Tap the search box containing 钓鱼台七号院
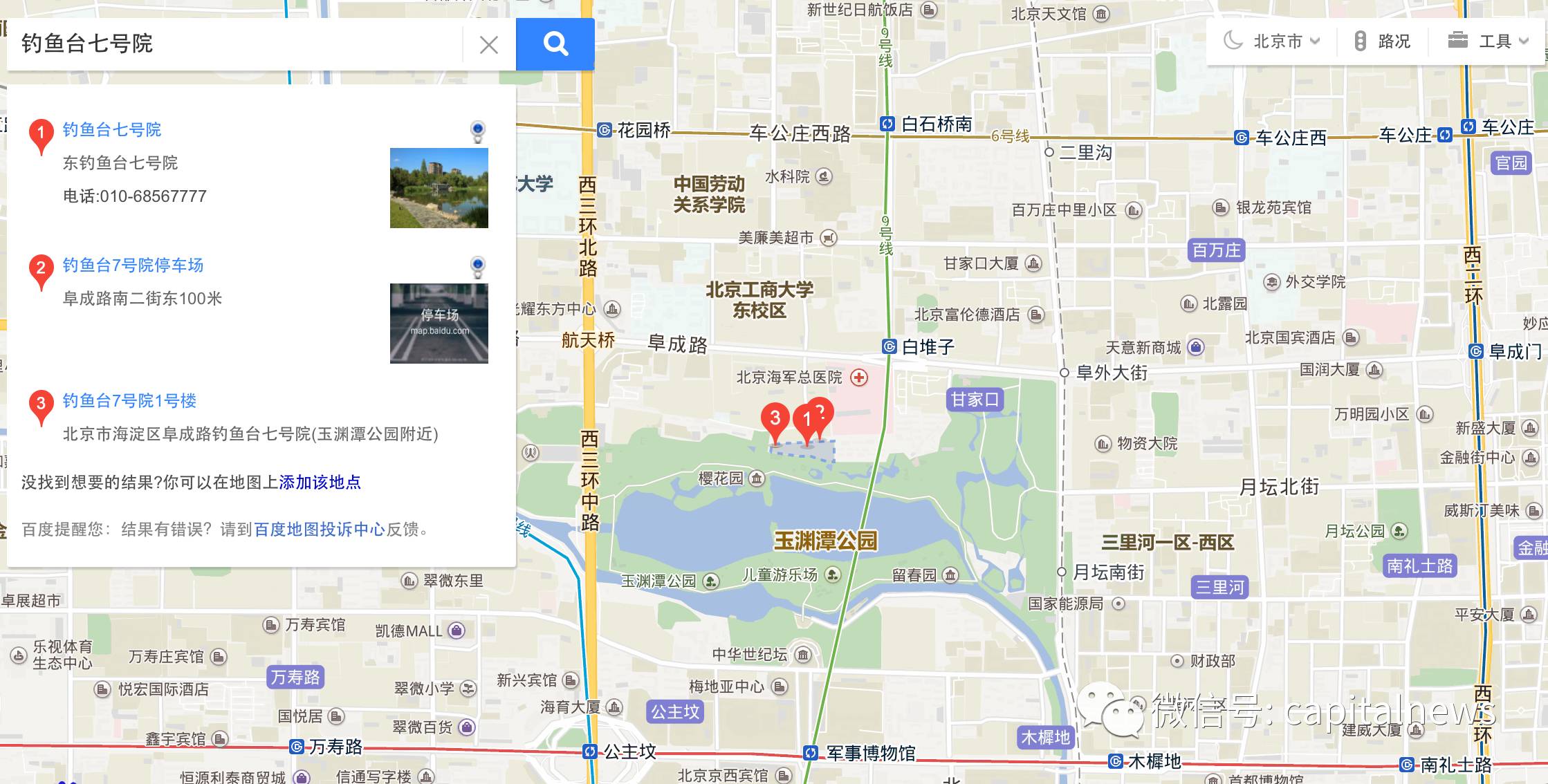Viewport: 1548px width, 784px height. point(235,44)
